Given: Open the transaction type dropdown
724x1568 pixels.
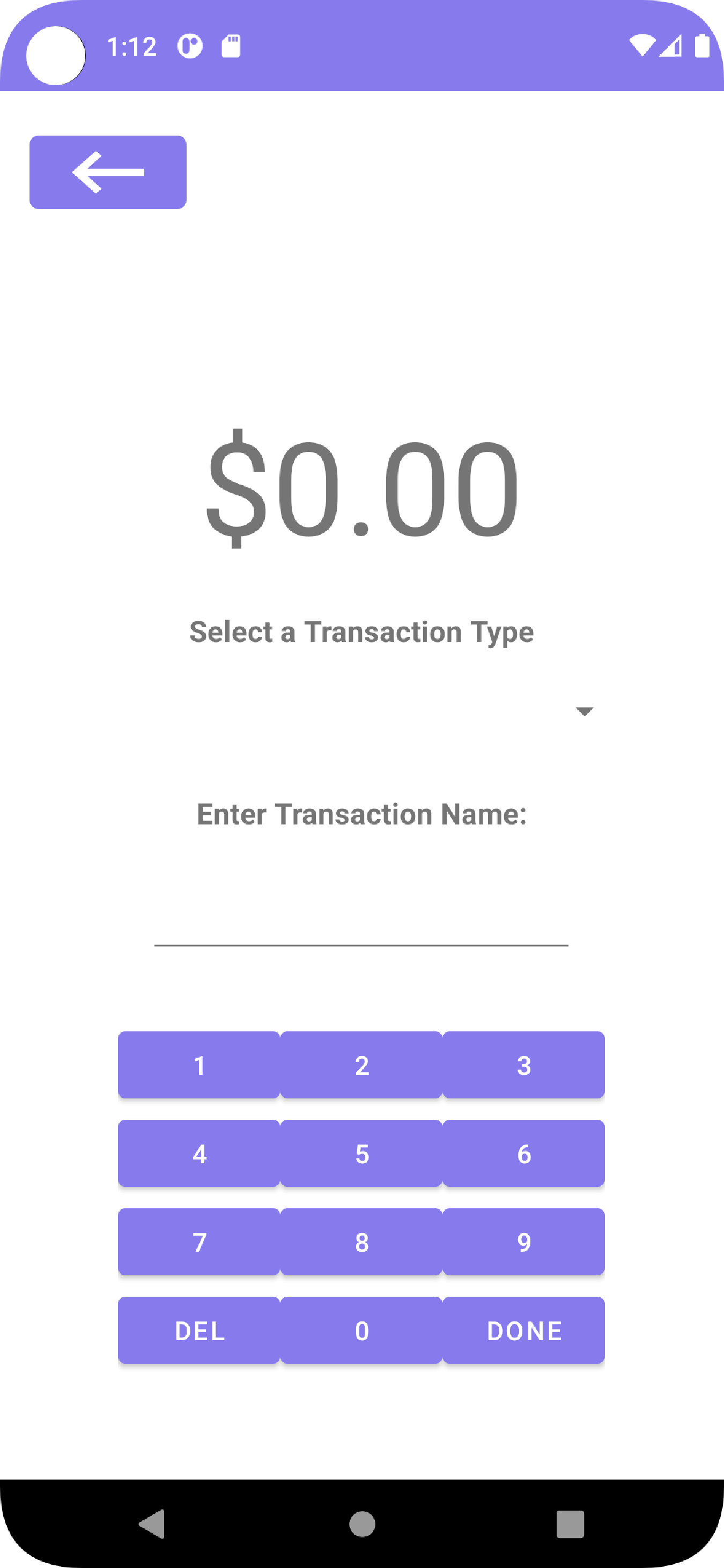Looking at the screenshot, I should [583, 711].
